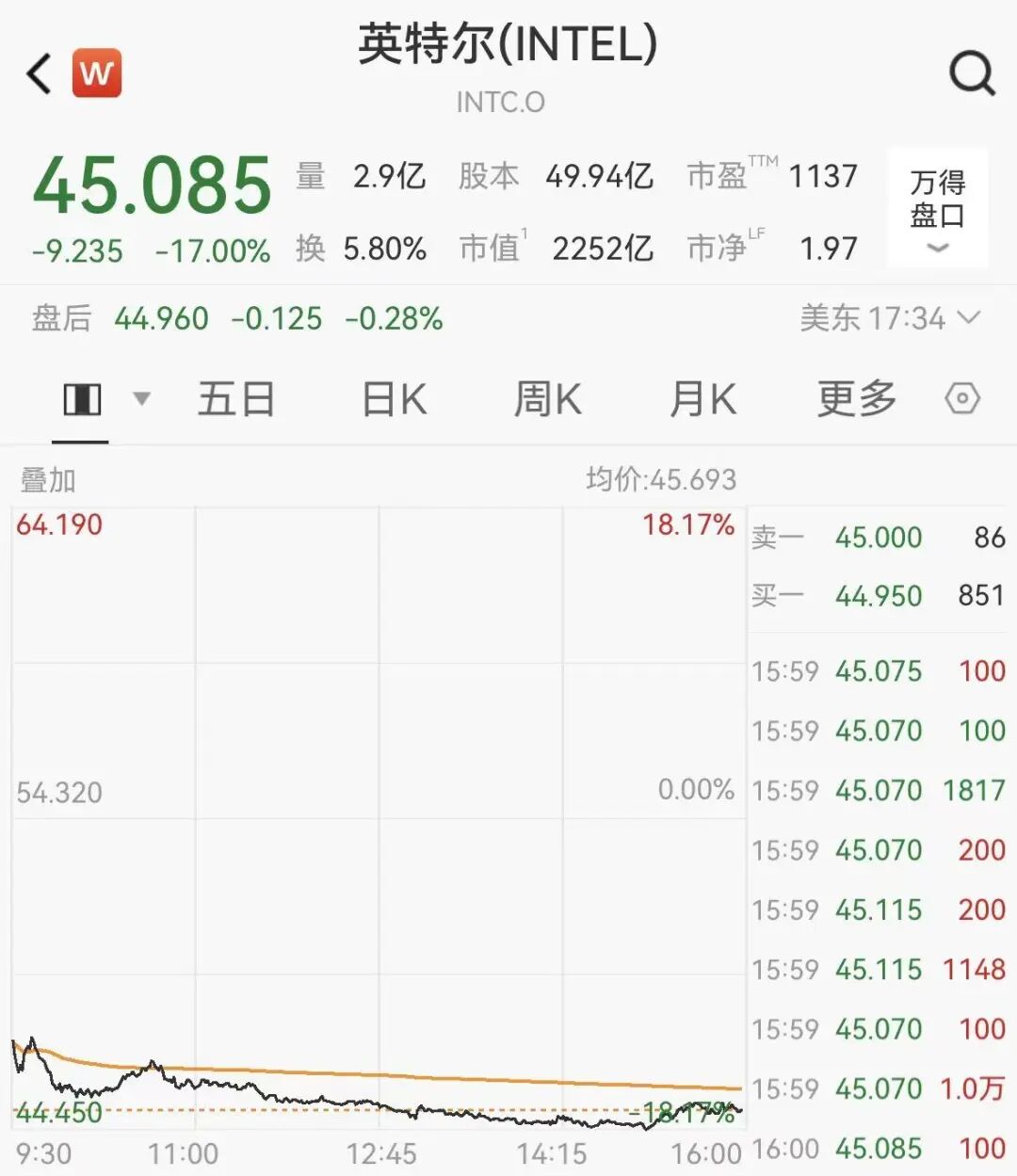Click the red W Wind logo
The image size is (1017, 1176).
pos(97,71)
